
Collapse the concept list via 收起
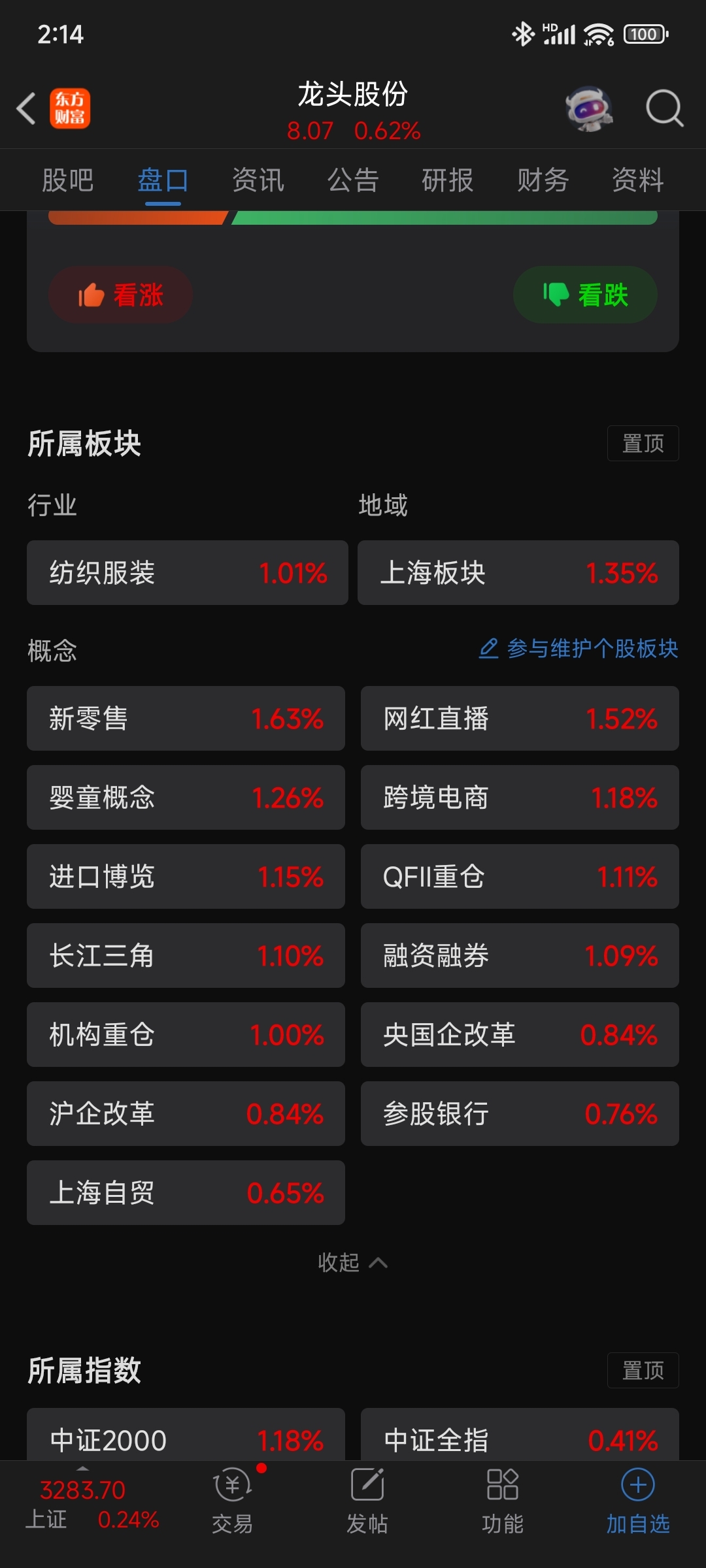coord(352,1262)
